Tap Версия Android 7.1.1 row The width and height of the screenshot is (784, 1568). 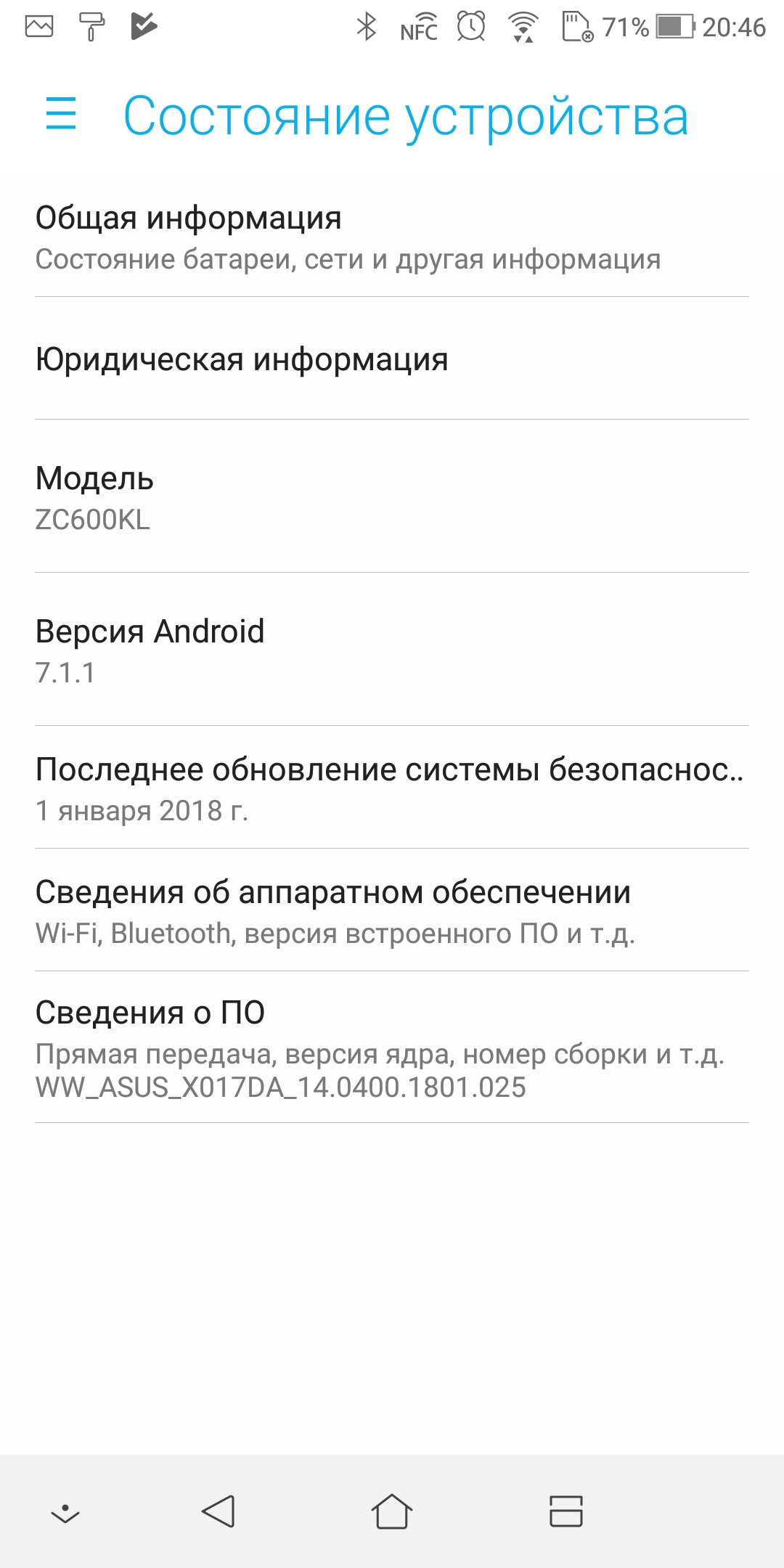(x=392, y=650)
